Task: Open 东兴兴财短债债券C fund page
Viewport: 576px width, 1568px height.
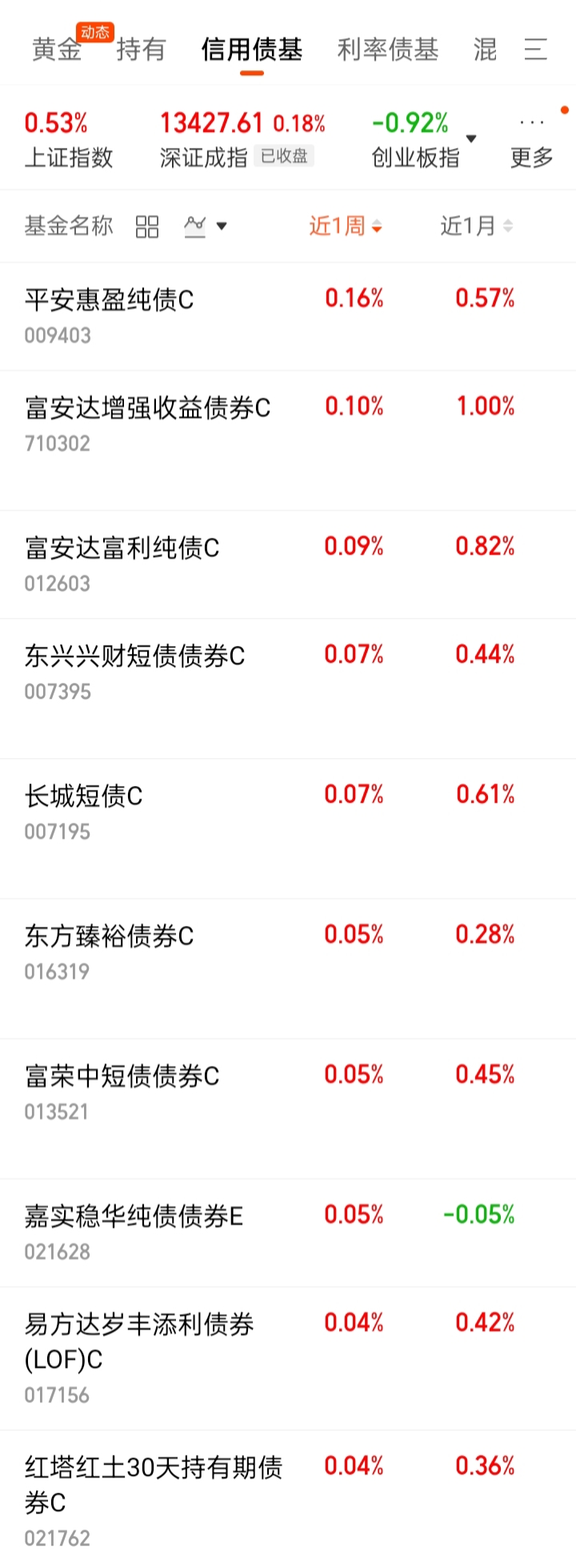Action: click(134, 657)
